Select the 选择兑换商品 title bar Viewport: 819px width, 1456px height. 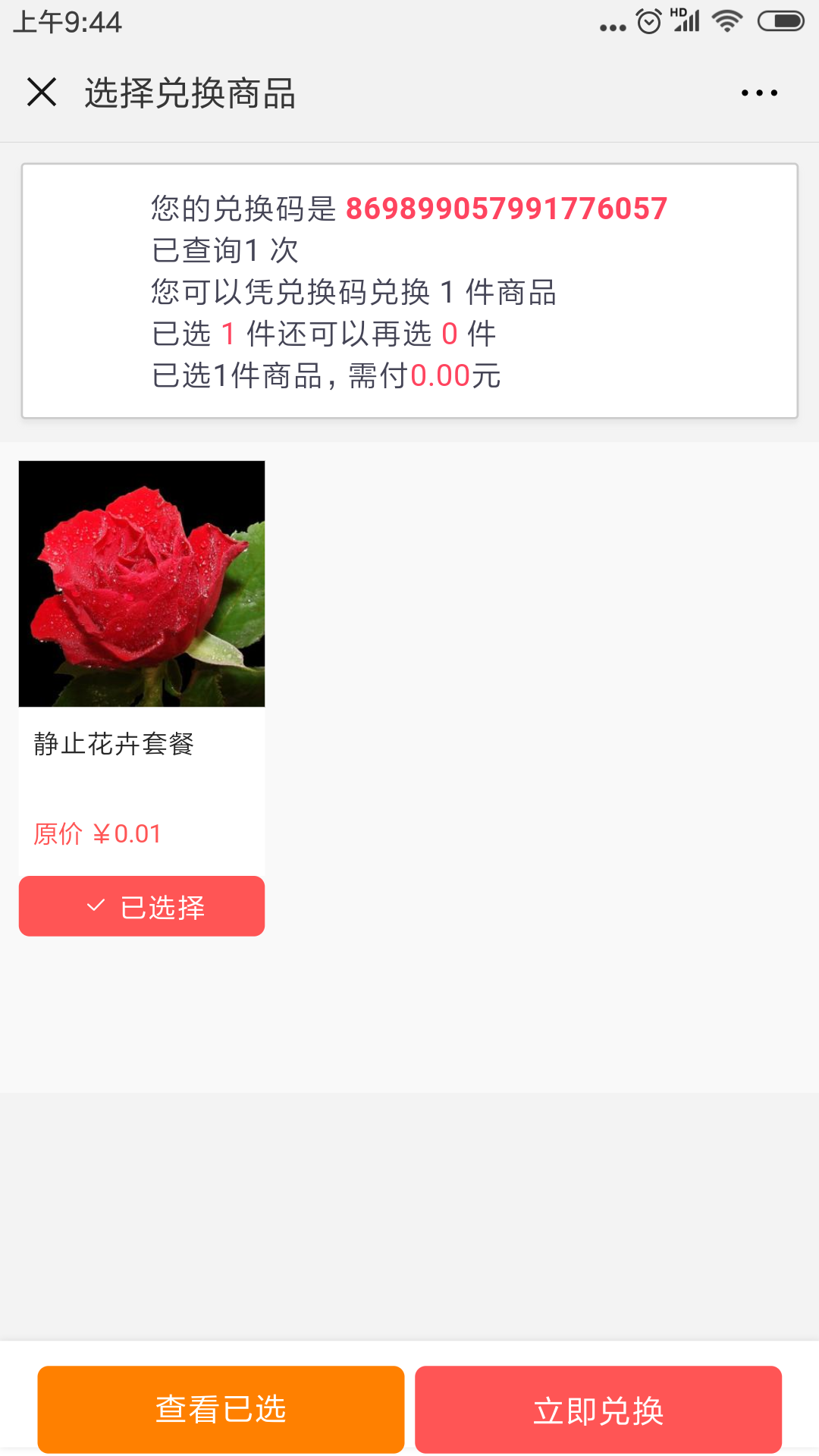(x=190, y=92)
